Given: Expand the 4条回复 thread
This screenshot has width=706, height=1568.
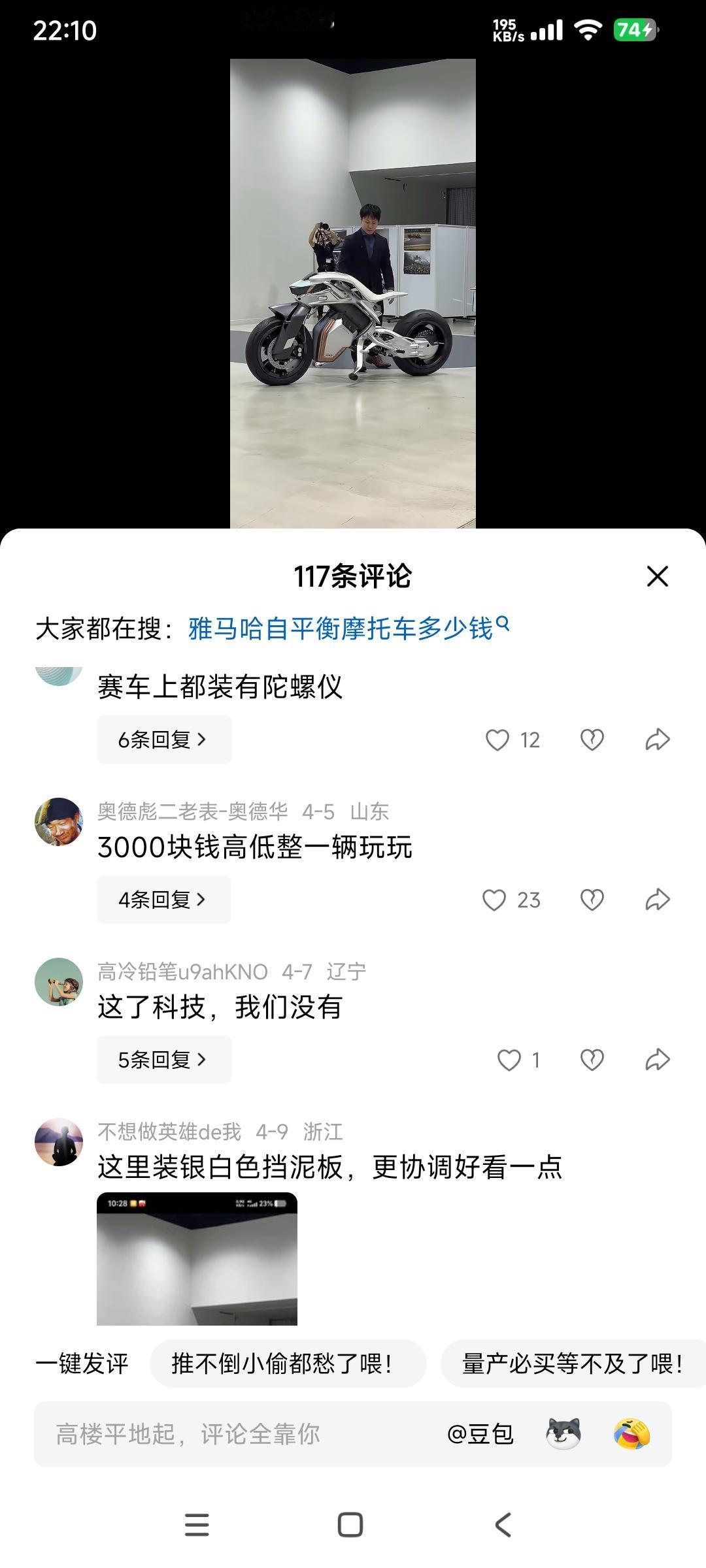Looking at the screenshot, I should [x=163, y=900].
